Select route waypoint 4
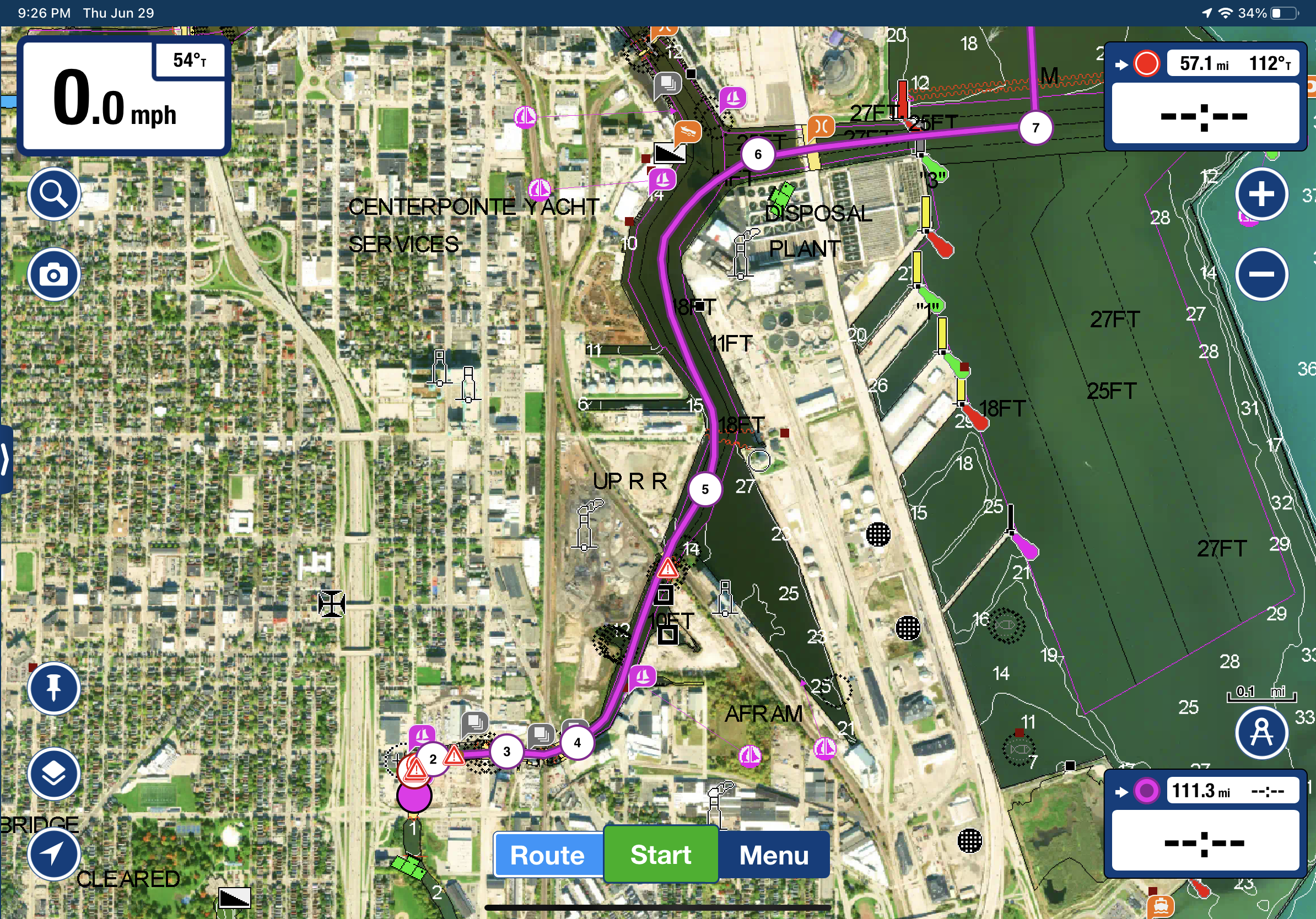1316x919 pixels. tap(577, 743)
